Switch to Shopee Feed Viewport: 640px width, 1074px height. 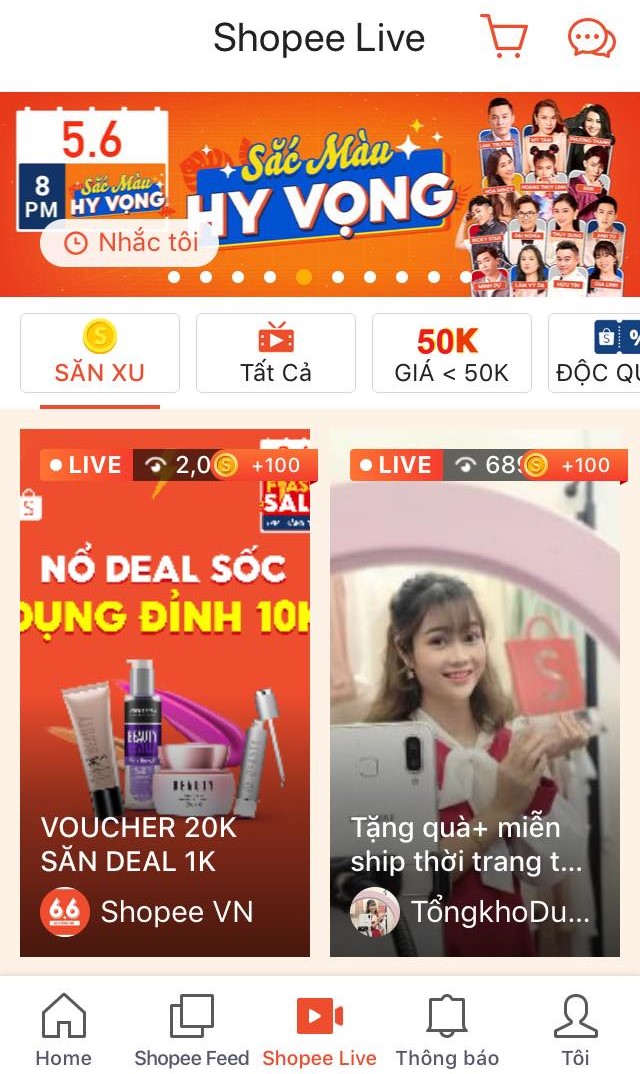(x=192, y=1030)
